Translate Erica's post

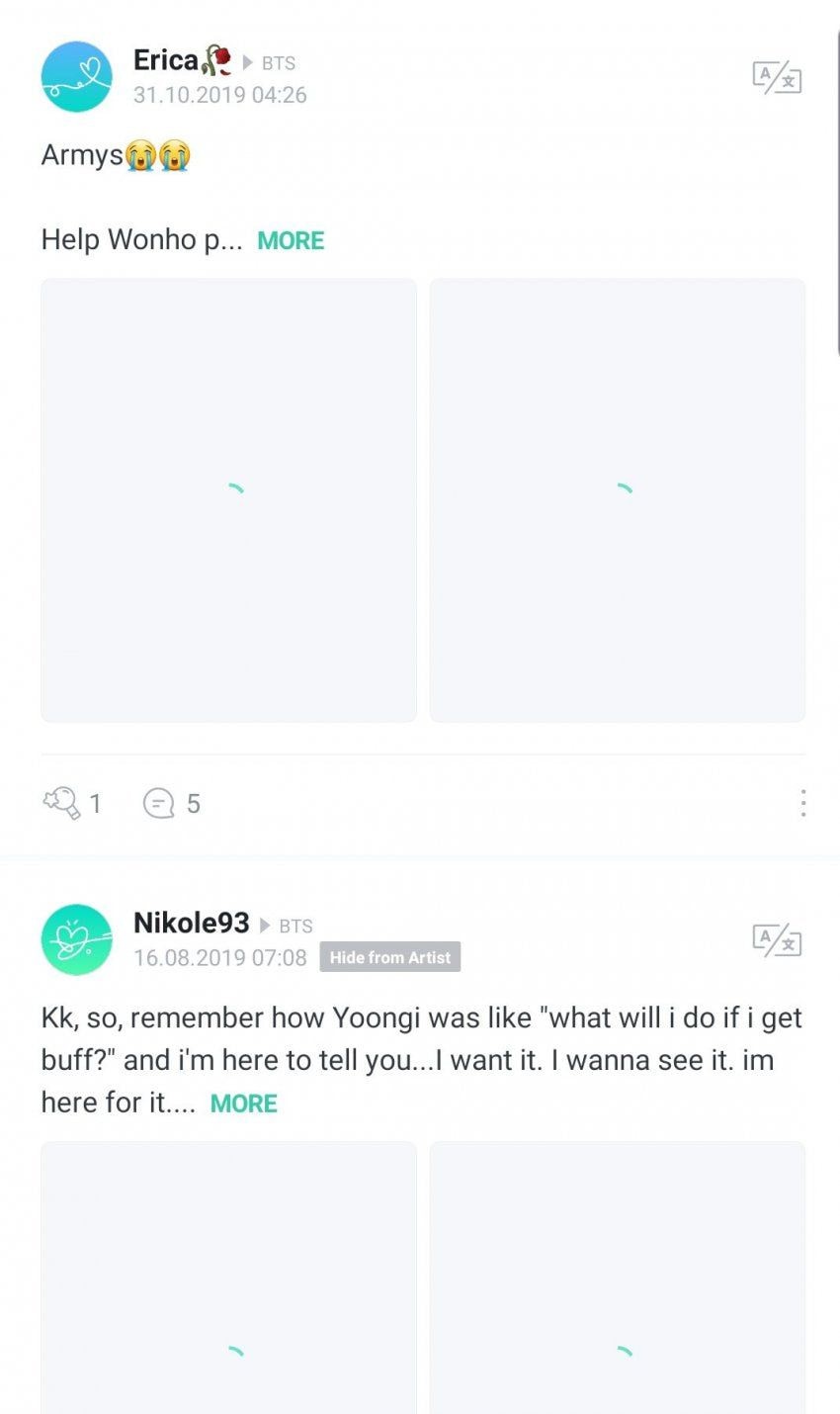point(777,77)
